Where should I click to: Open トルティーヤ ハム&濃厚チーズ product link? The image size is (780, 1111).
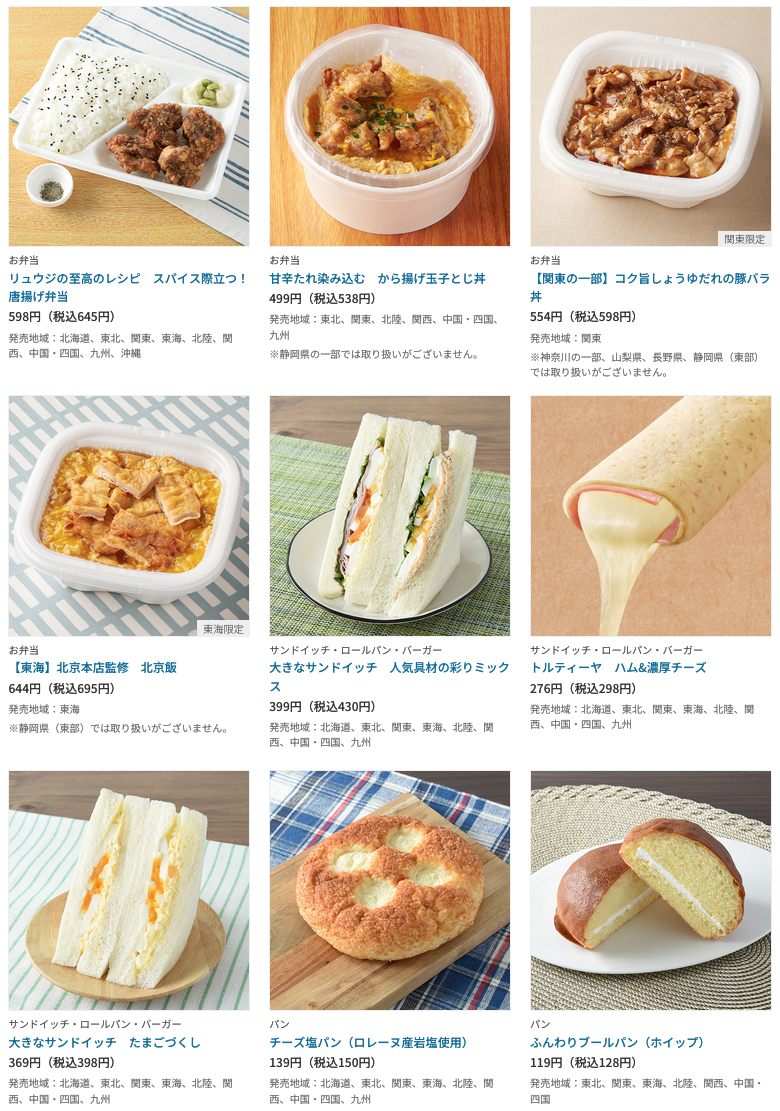coord(618,667)
